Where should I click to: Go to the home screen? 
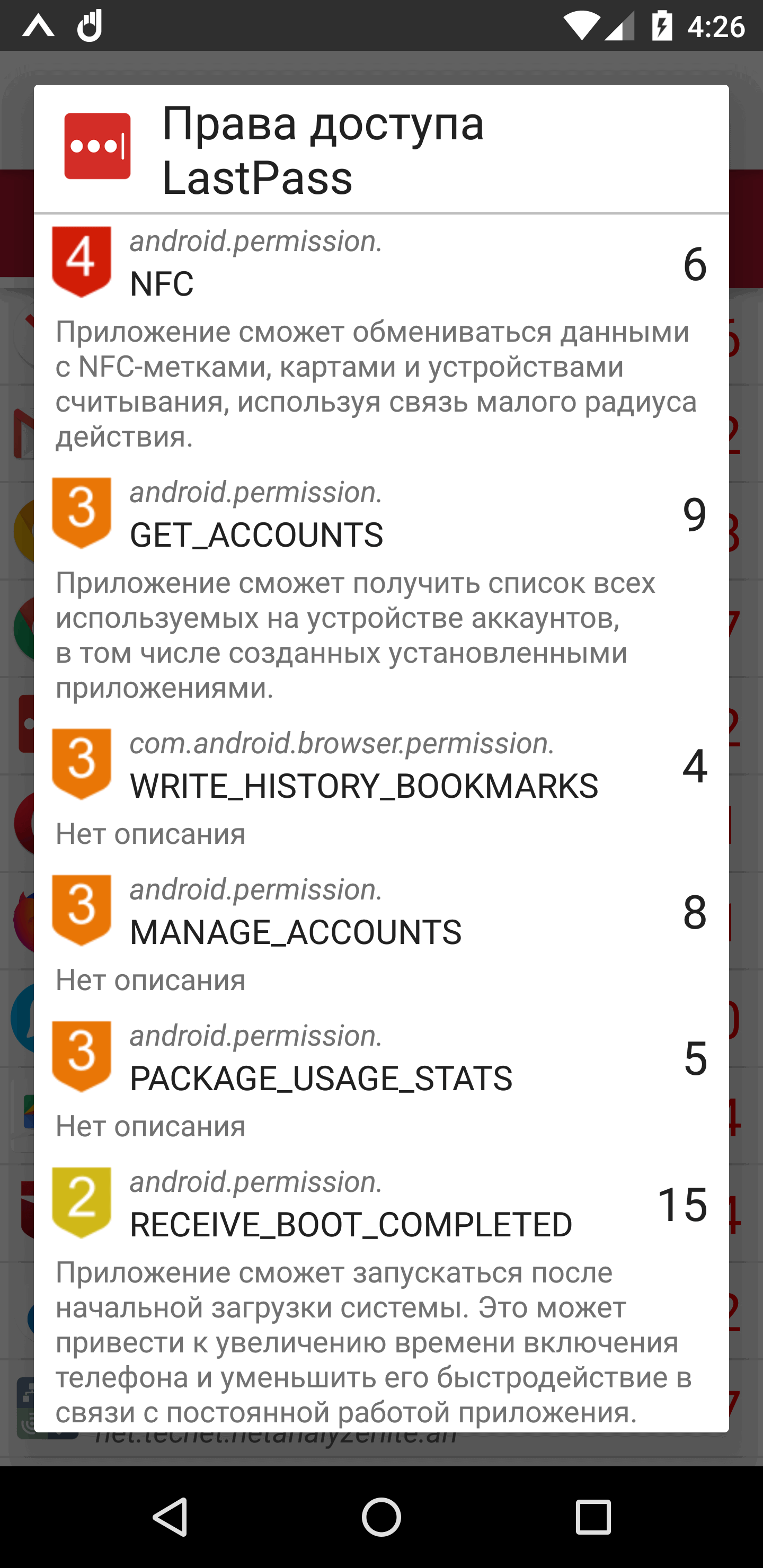point(381,1516)
